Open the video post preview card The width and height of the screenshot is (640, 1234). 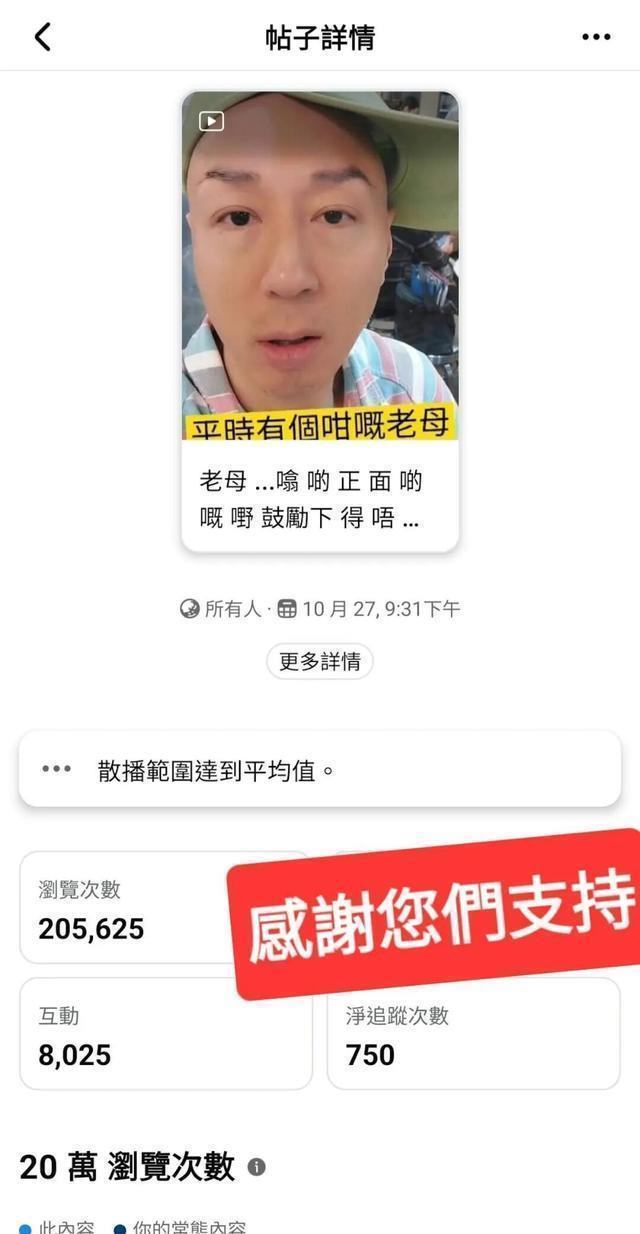tap(320, 320)
